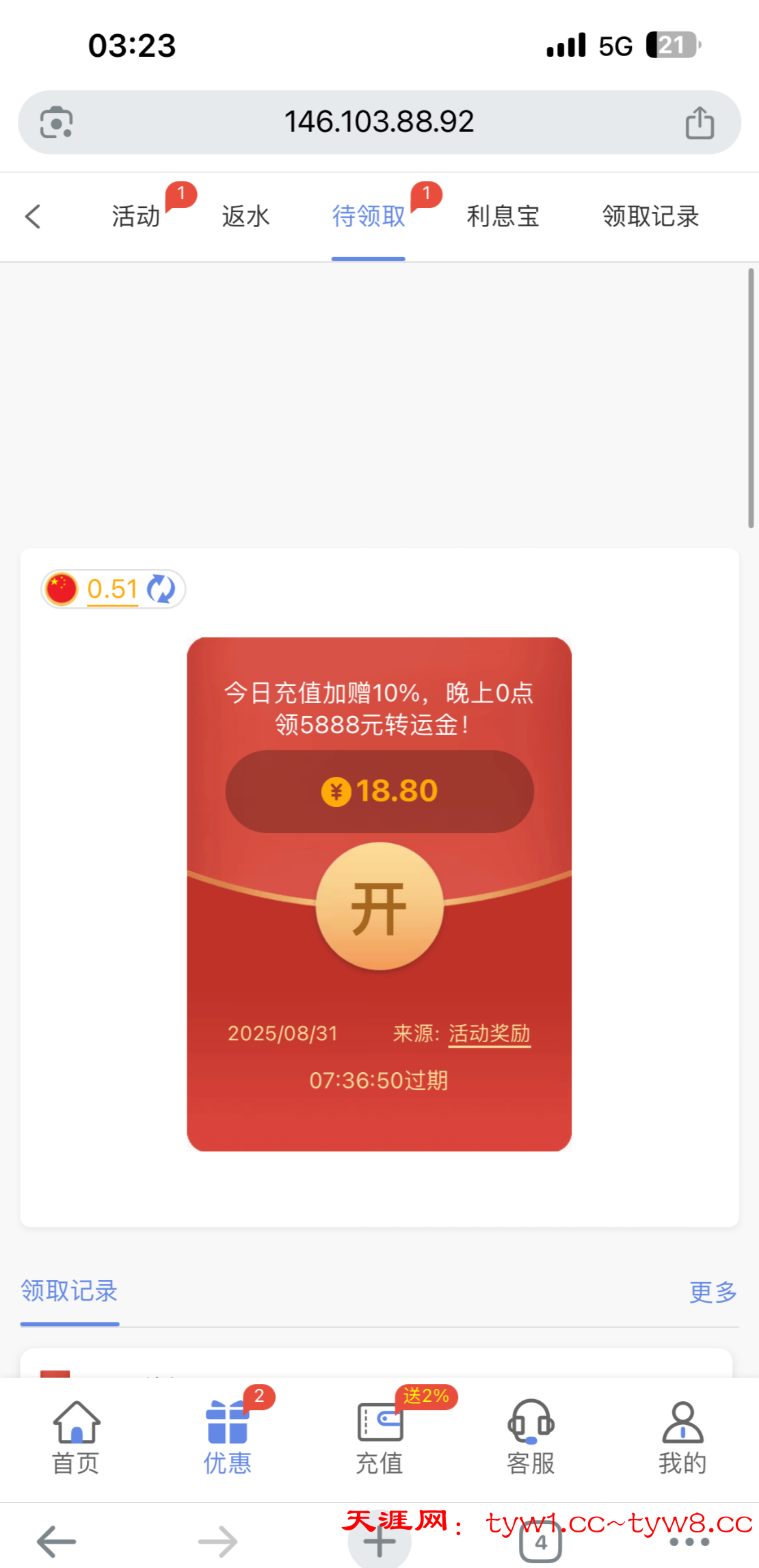Viewport: 759px width, 1568px height.
Task: Refresh the 0.51 balance
Action: [x=161, y=589]
